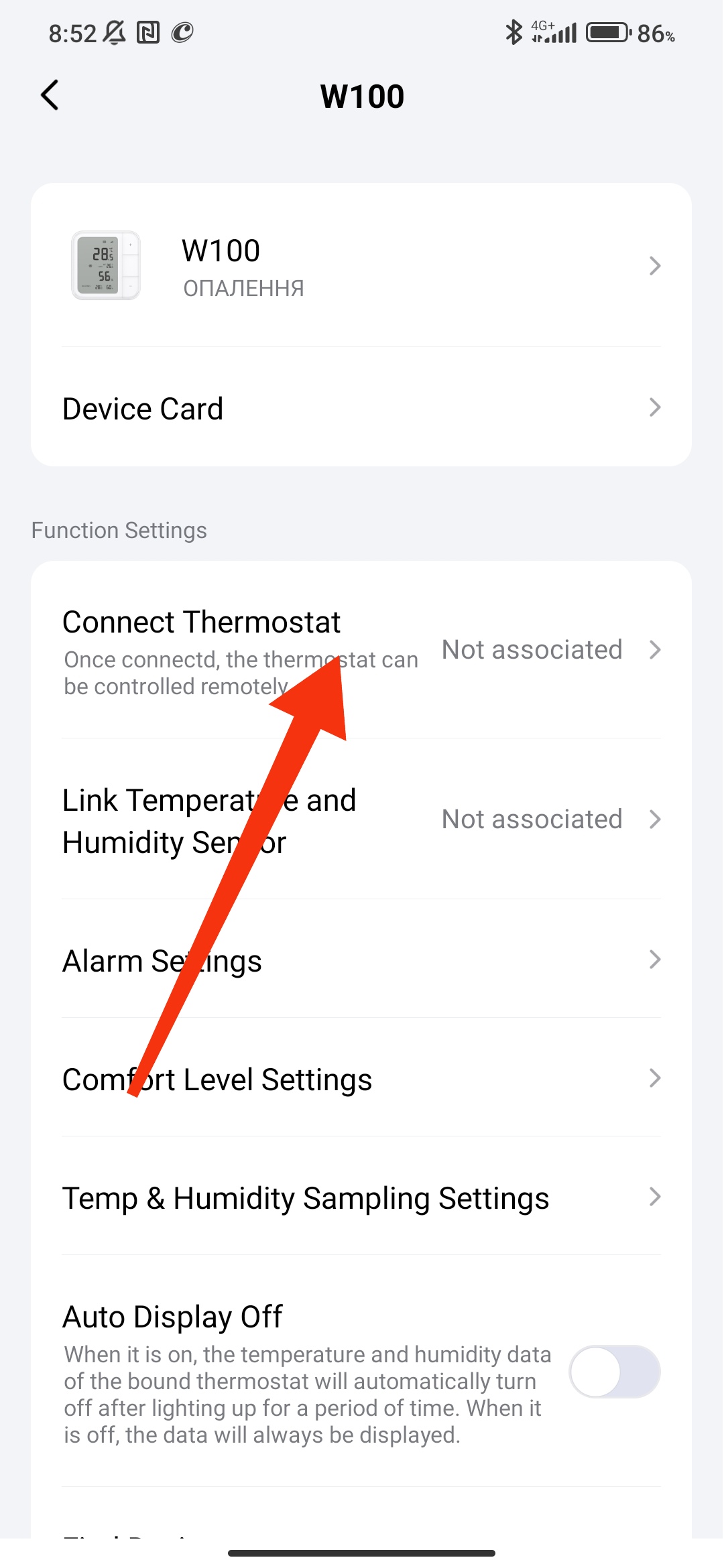Open Comfort Level Settings
Screen dimensions: 724x1568
tap(361, 1079)
